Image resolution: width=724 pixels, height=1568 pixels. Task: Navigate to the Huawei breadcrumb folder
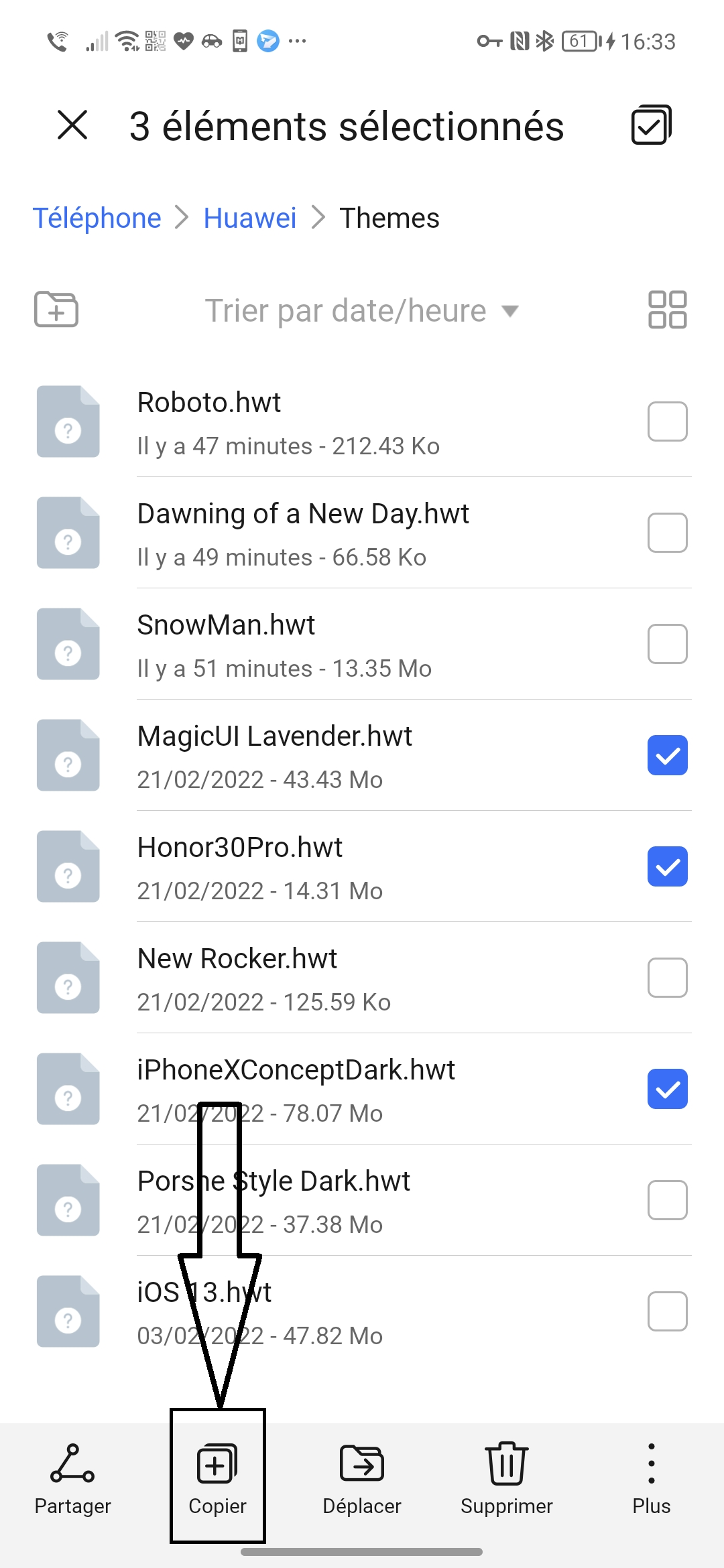click(x=249, y=218)
